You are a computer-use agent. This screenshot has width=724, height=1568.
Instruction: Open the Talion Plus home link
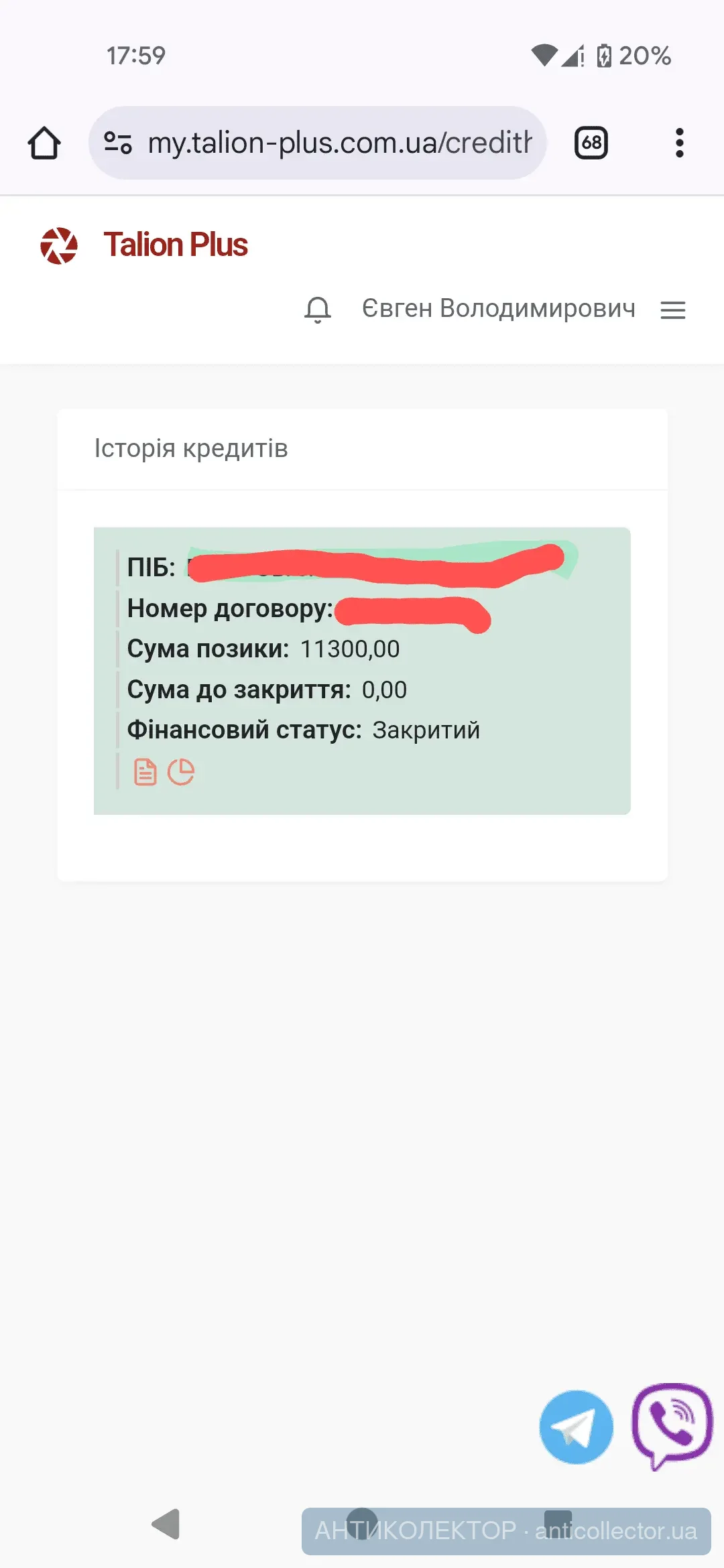[x=144, y=245]
